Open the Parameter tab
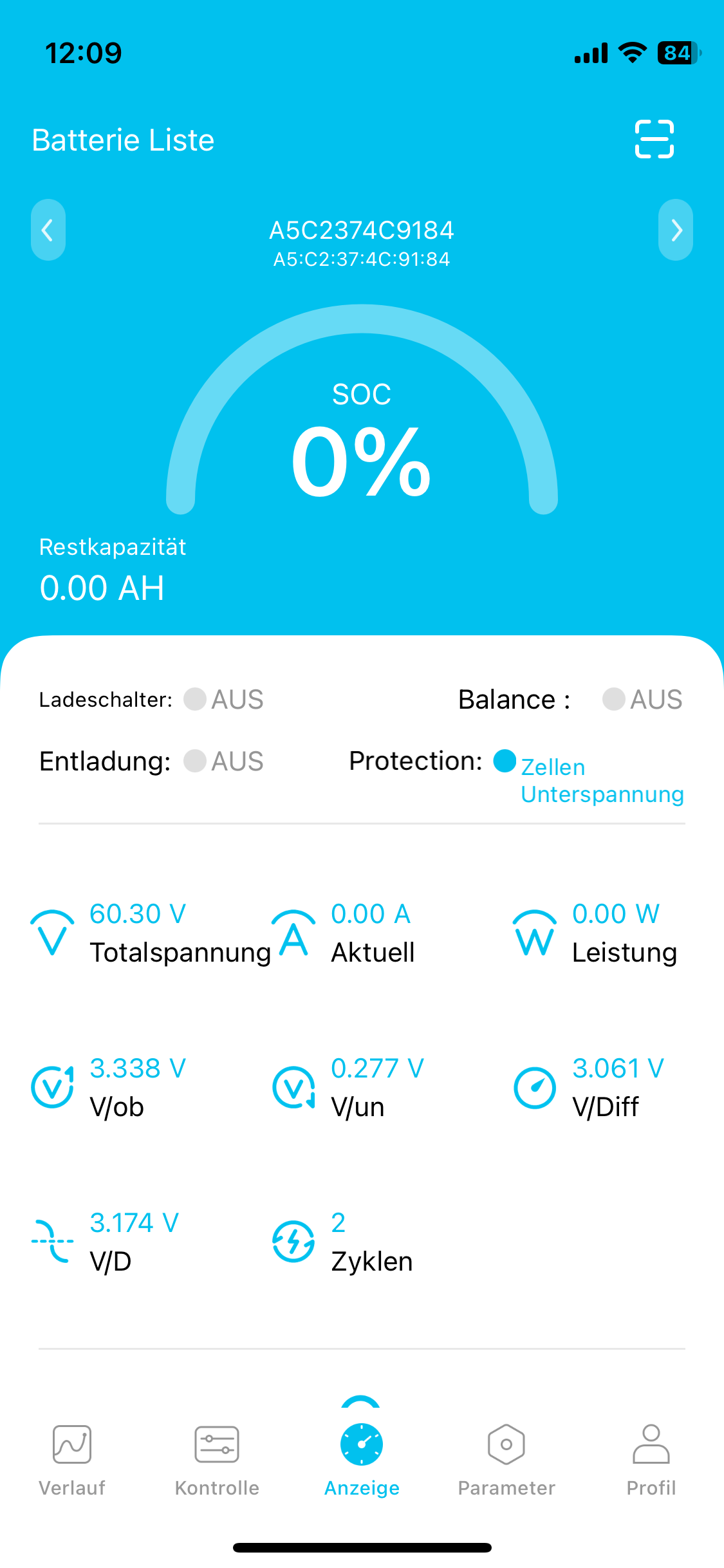724x1568 pixels. [506, 1459]
